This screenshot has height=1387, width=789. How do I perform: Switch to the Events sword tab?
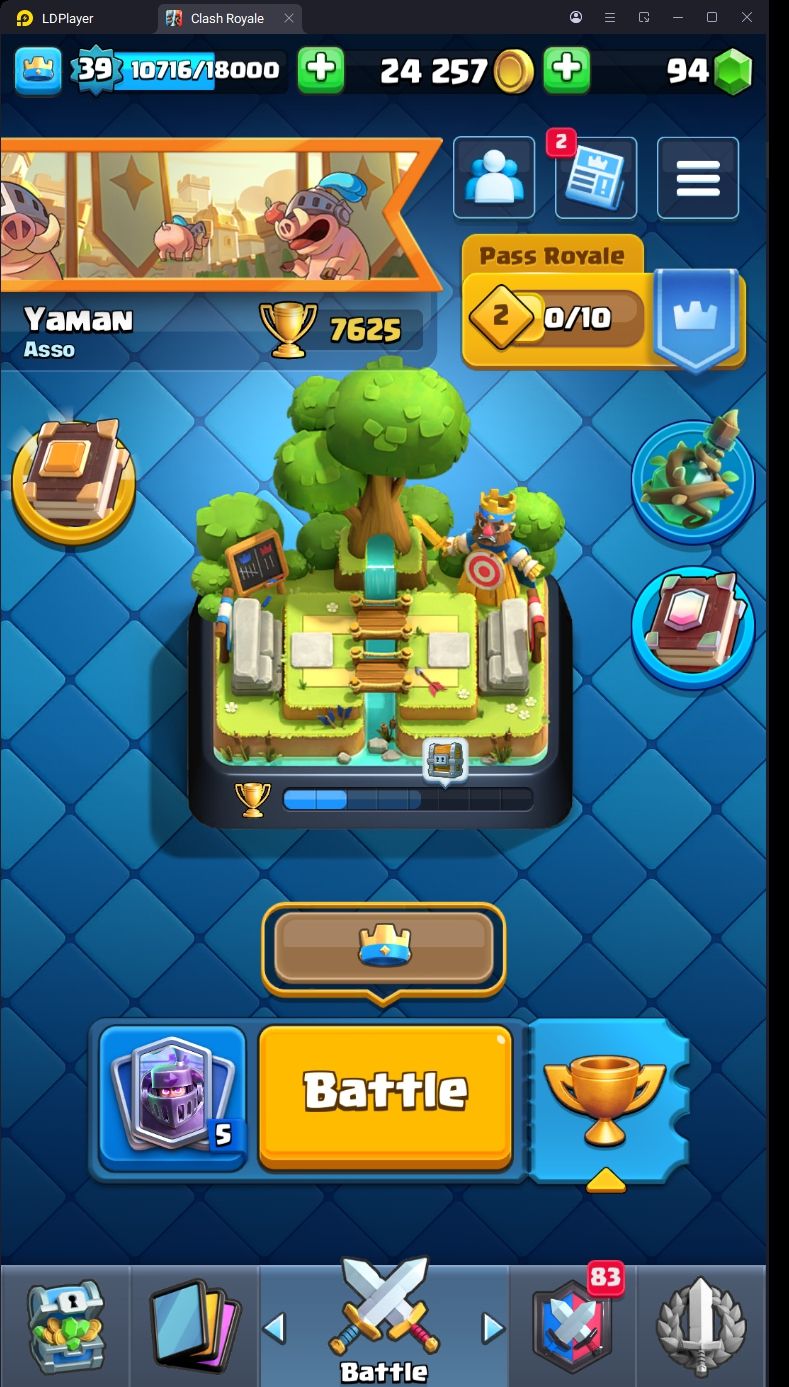701,1326
